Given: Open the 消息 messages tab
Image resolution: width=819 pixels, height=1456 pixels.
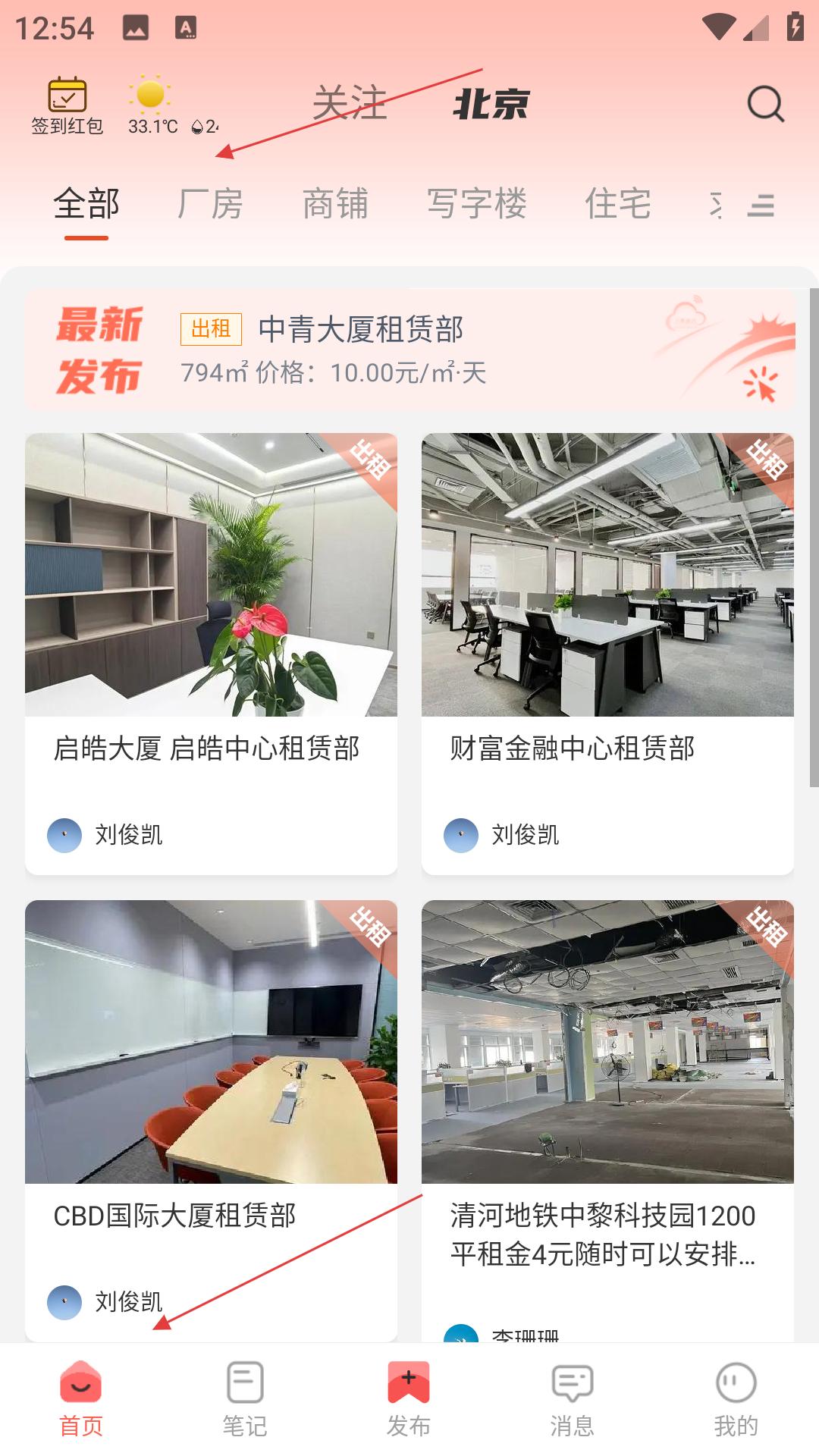Looking at the screenshot, I should click(573, 1399).
